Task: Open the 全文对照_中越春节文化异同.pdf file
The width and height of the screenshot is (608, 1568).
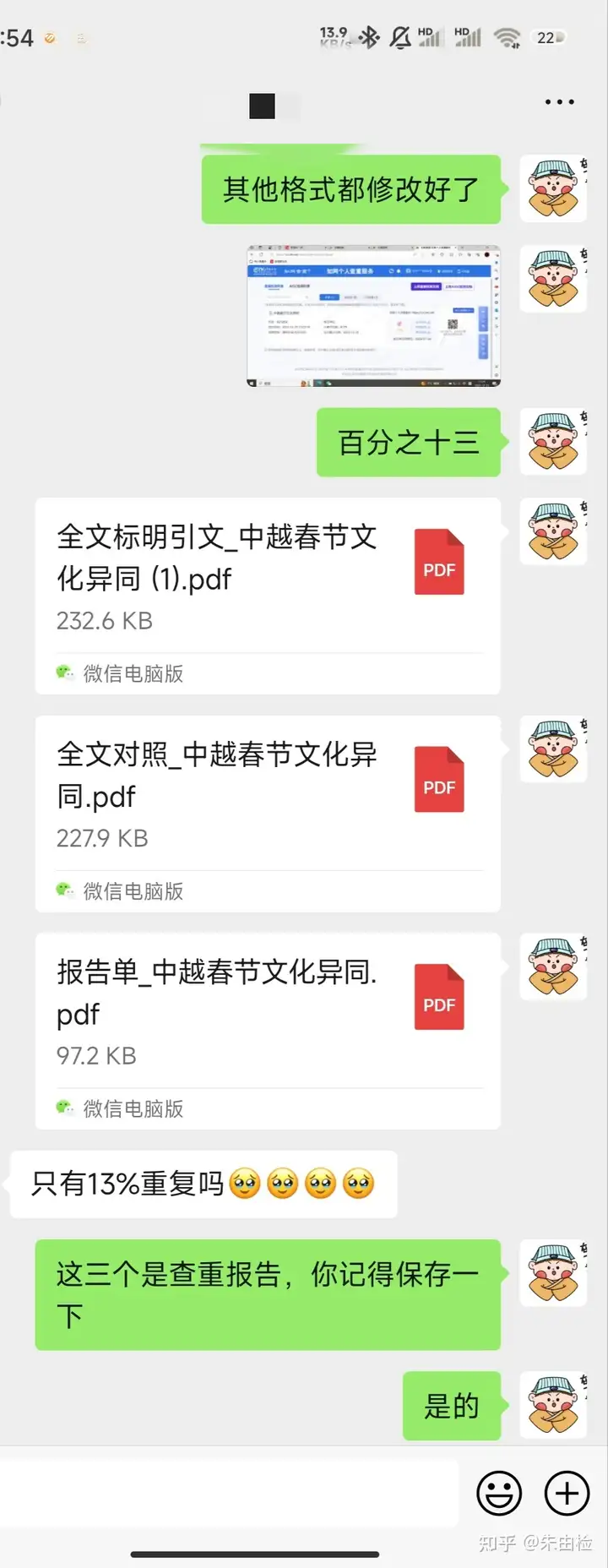Action: [267, 813]
